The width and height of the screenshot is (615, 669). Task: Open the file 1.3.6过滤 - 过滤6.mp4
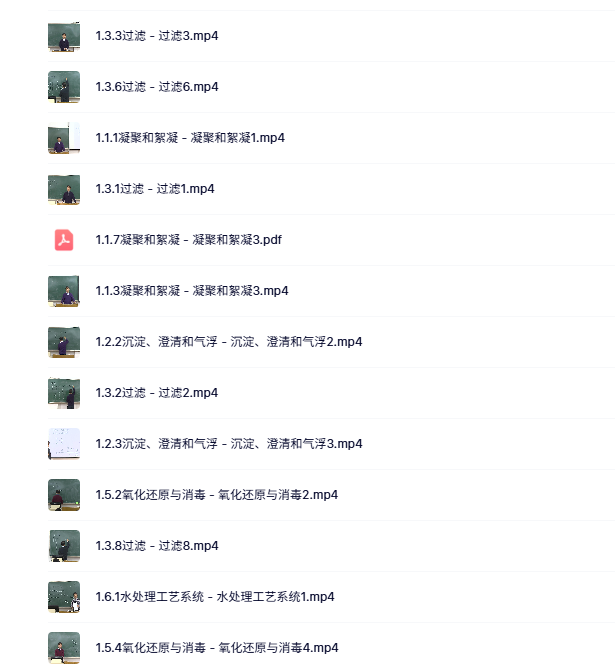pos(157,87)
